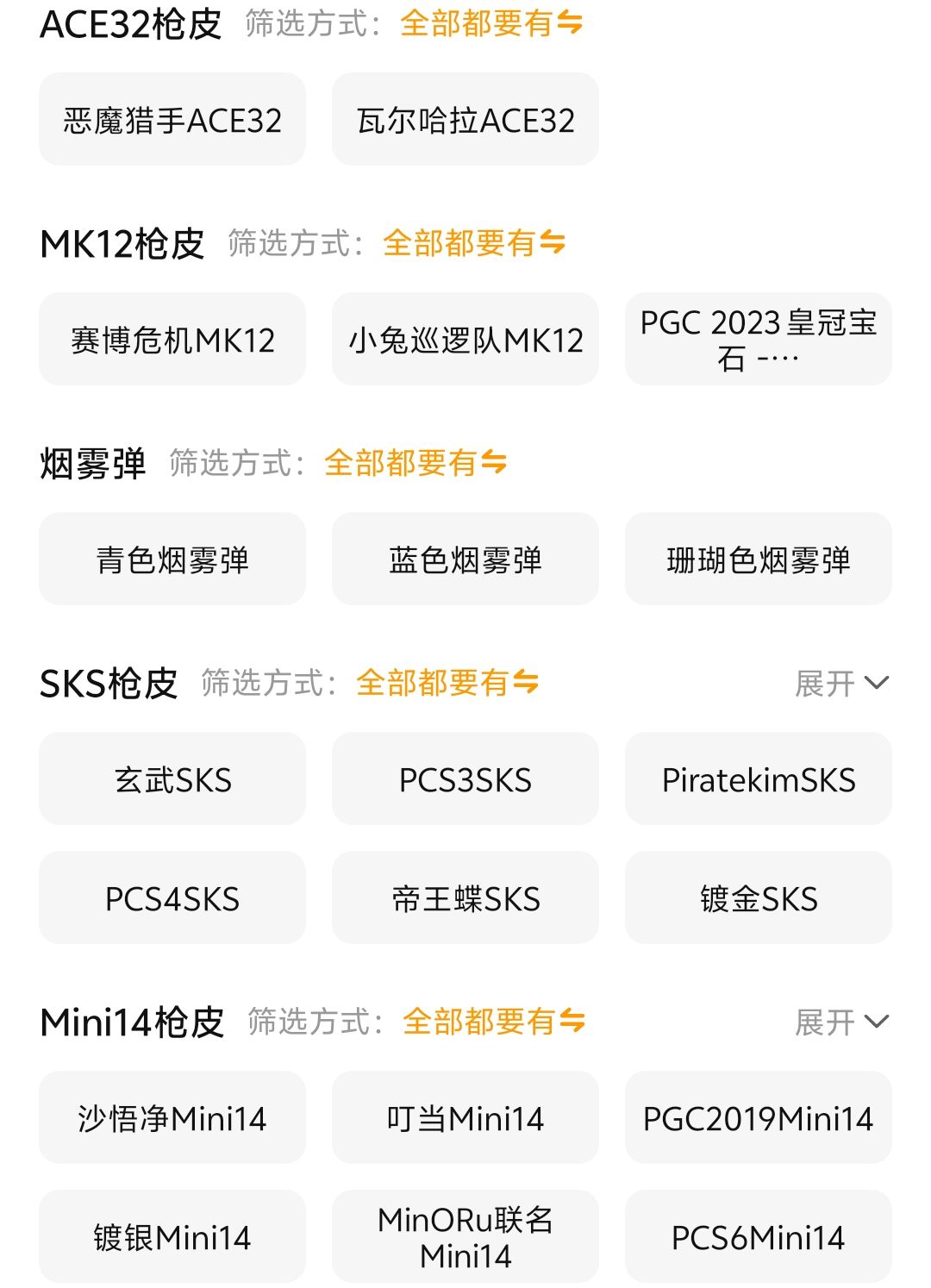Screen dimensions: 931x1288
Task: Tap the PGC 2023 皇冠宝石 chip
Action: (759, 340)
